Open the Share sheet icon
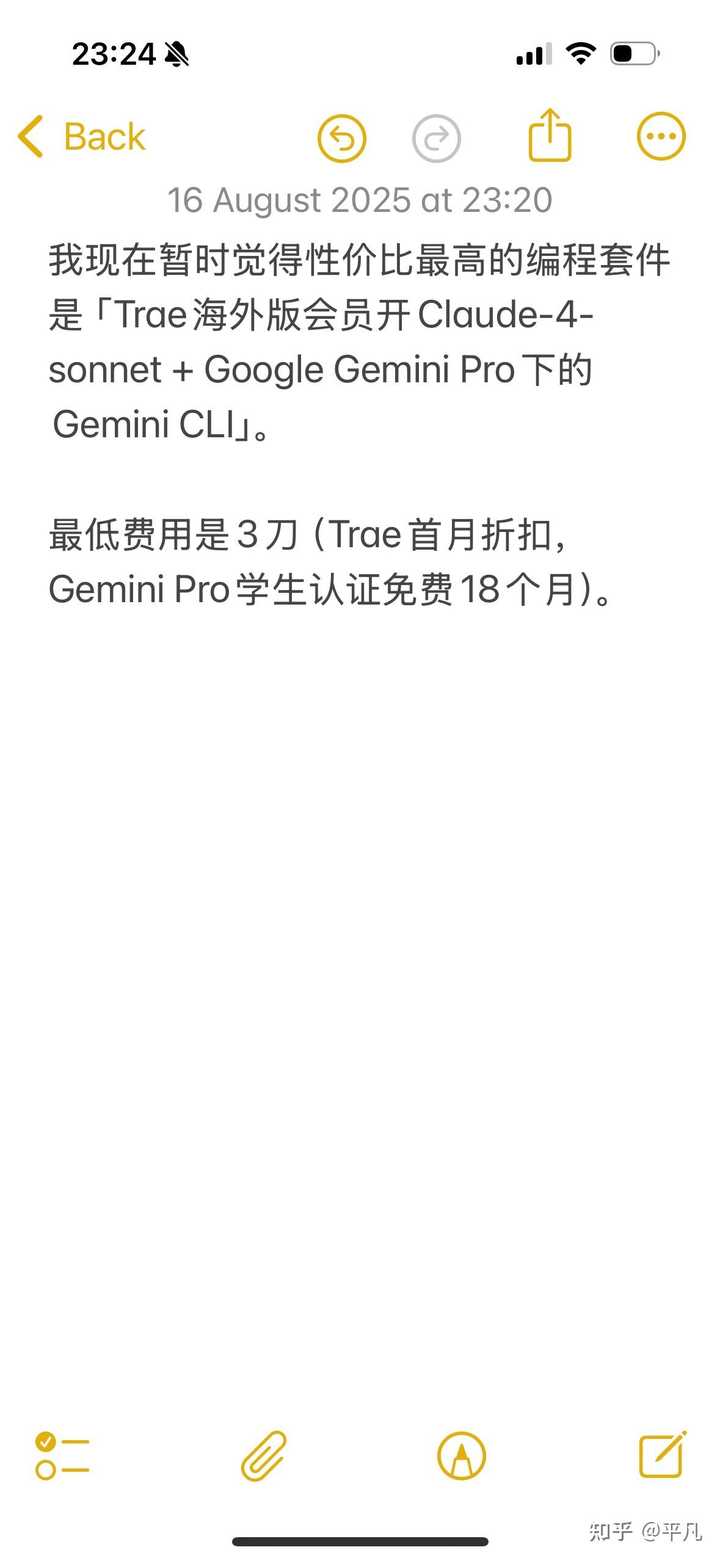 point(548,136)
